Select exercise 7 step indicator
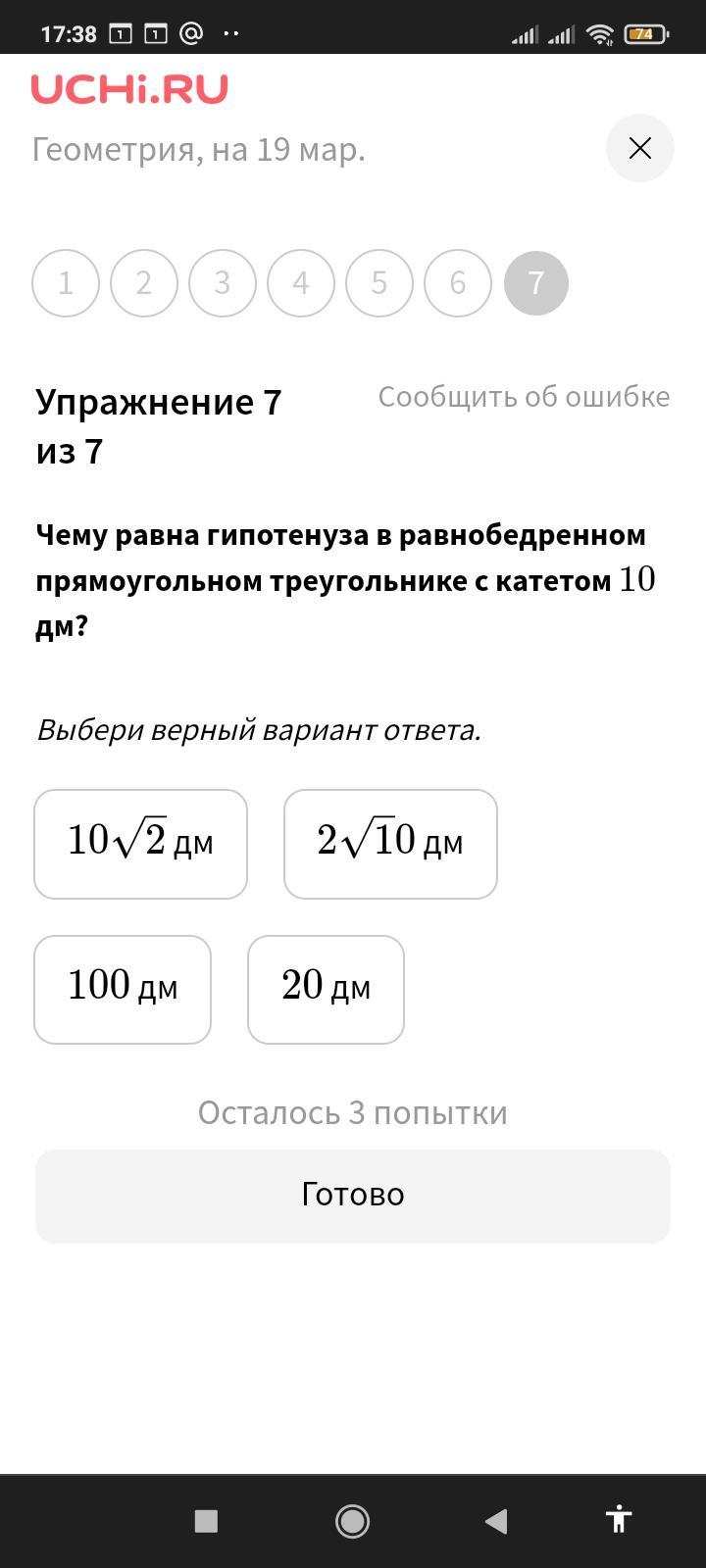This screenshot has height=1568, width=706. pos(535,283)
